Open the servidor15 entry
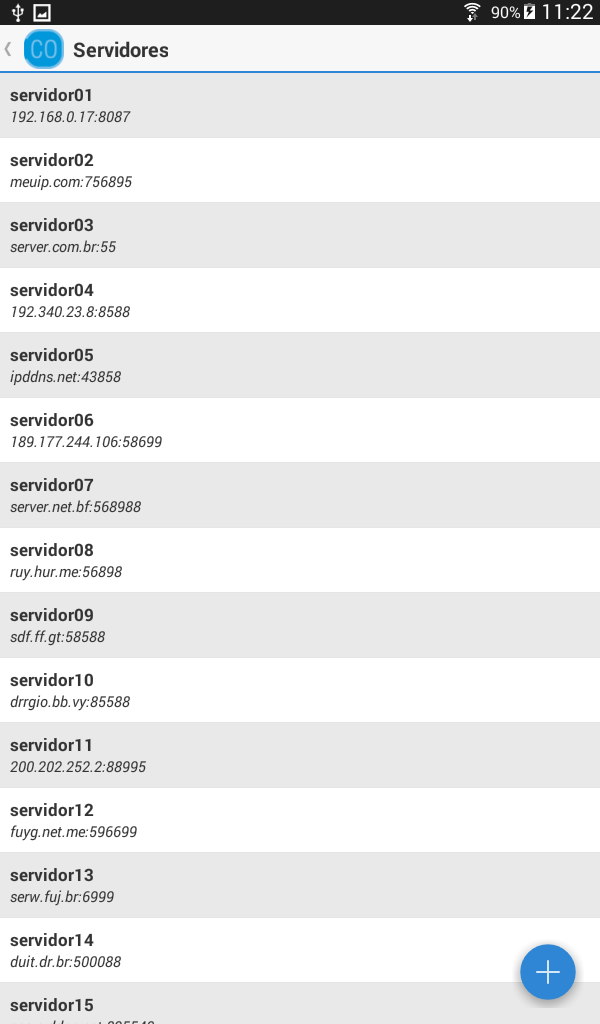This screenshot has height=1024, width=600. pyautogui.click(x=300, y=1003)
